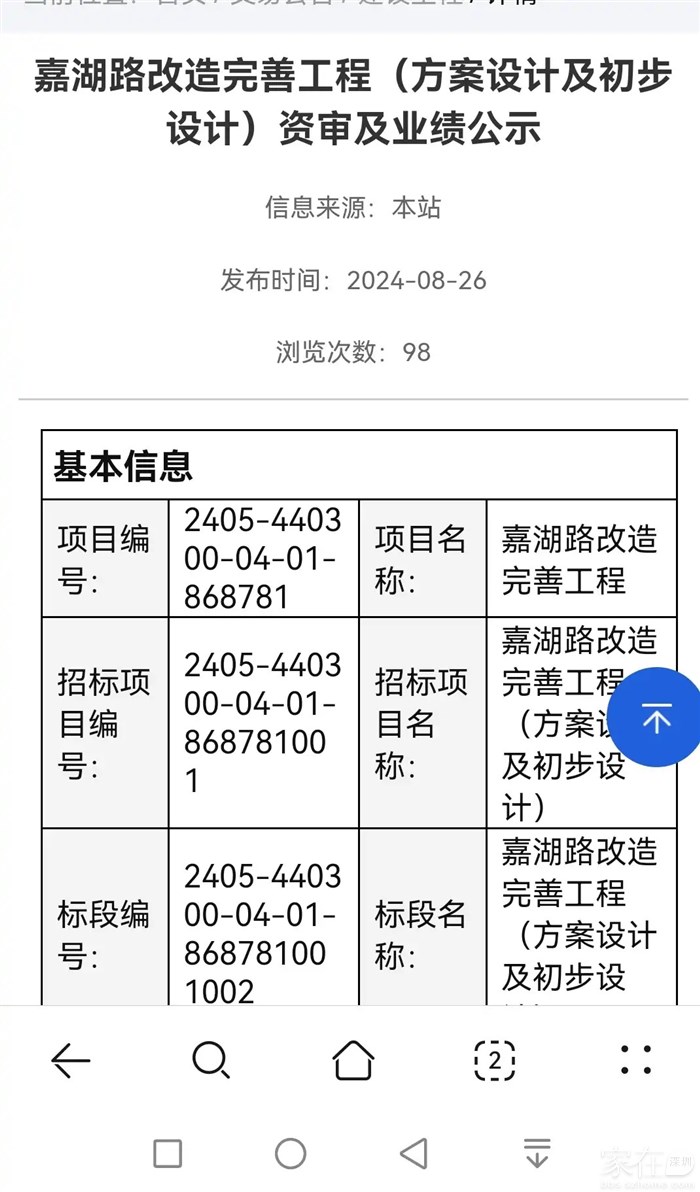Go to the browser home page
The width and height of the screenshot is (700, 1192).
coord(353,1060)
